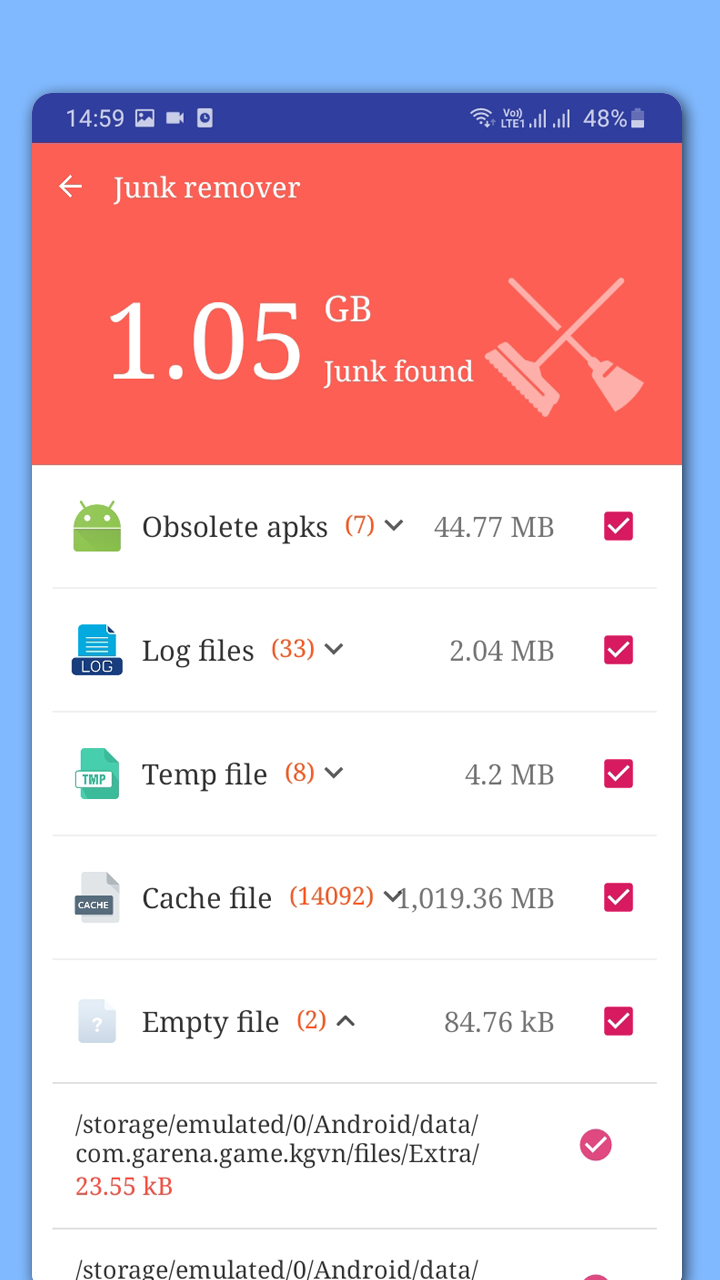Deselect the 23.55 kB garena Extra file

[596, 1145]
